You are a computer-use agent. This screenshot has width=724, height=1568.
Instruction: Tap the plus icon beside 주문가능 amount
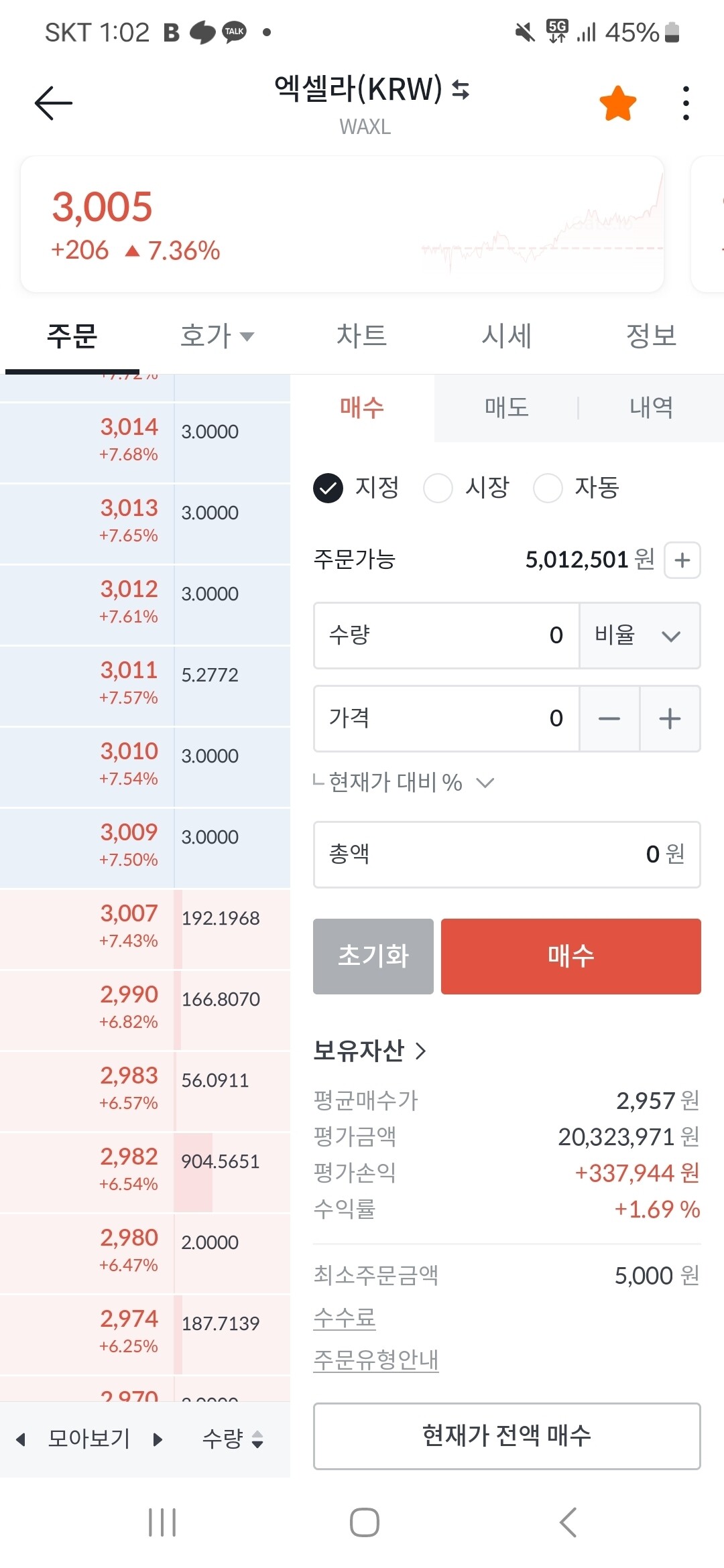click(682, 560)
